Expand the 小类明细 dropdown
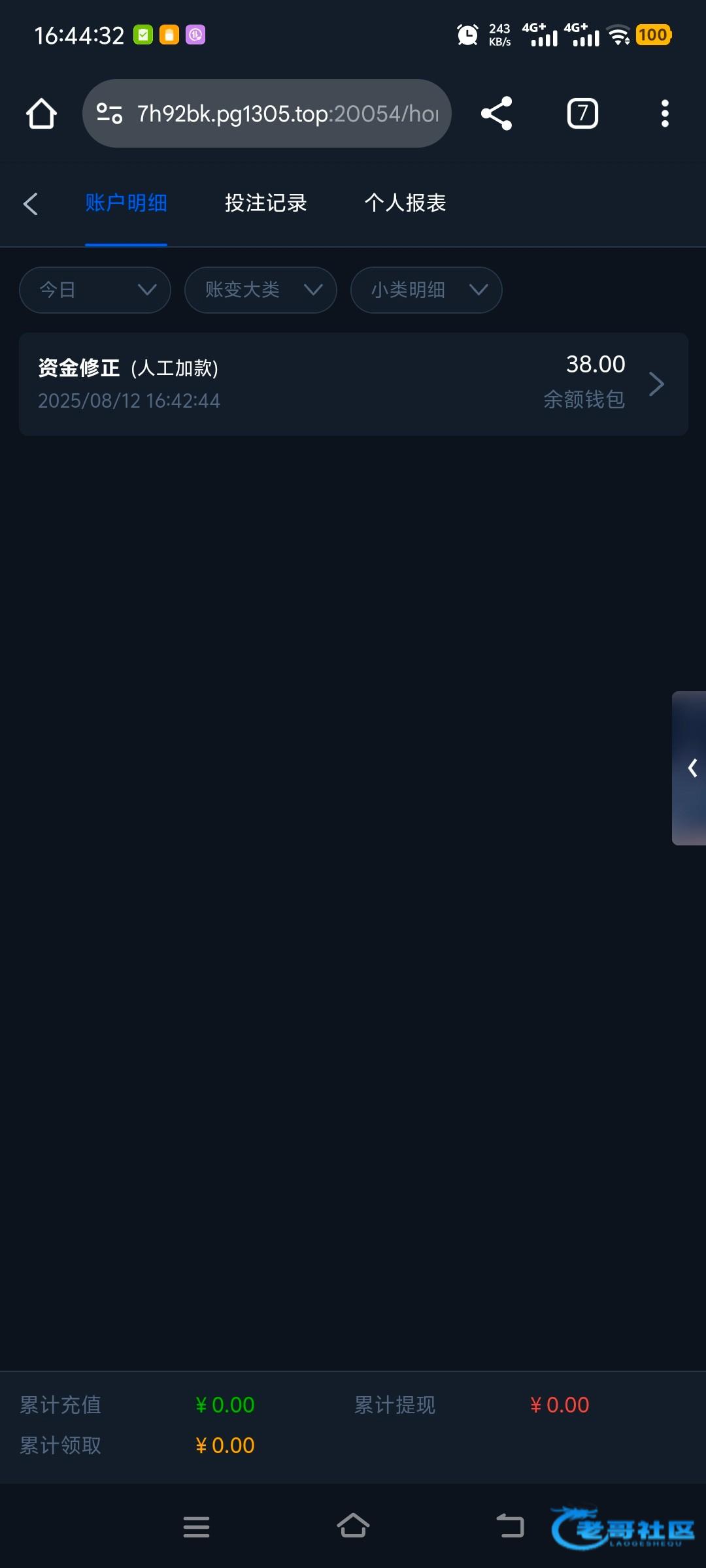The height and width of the screenshot is (1568, 706). click(x=426, y=289)
